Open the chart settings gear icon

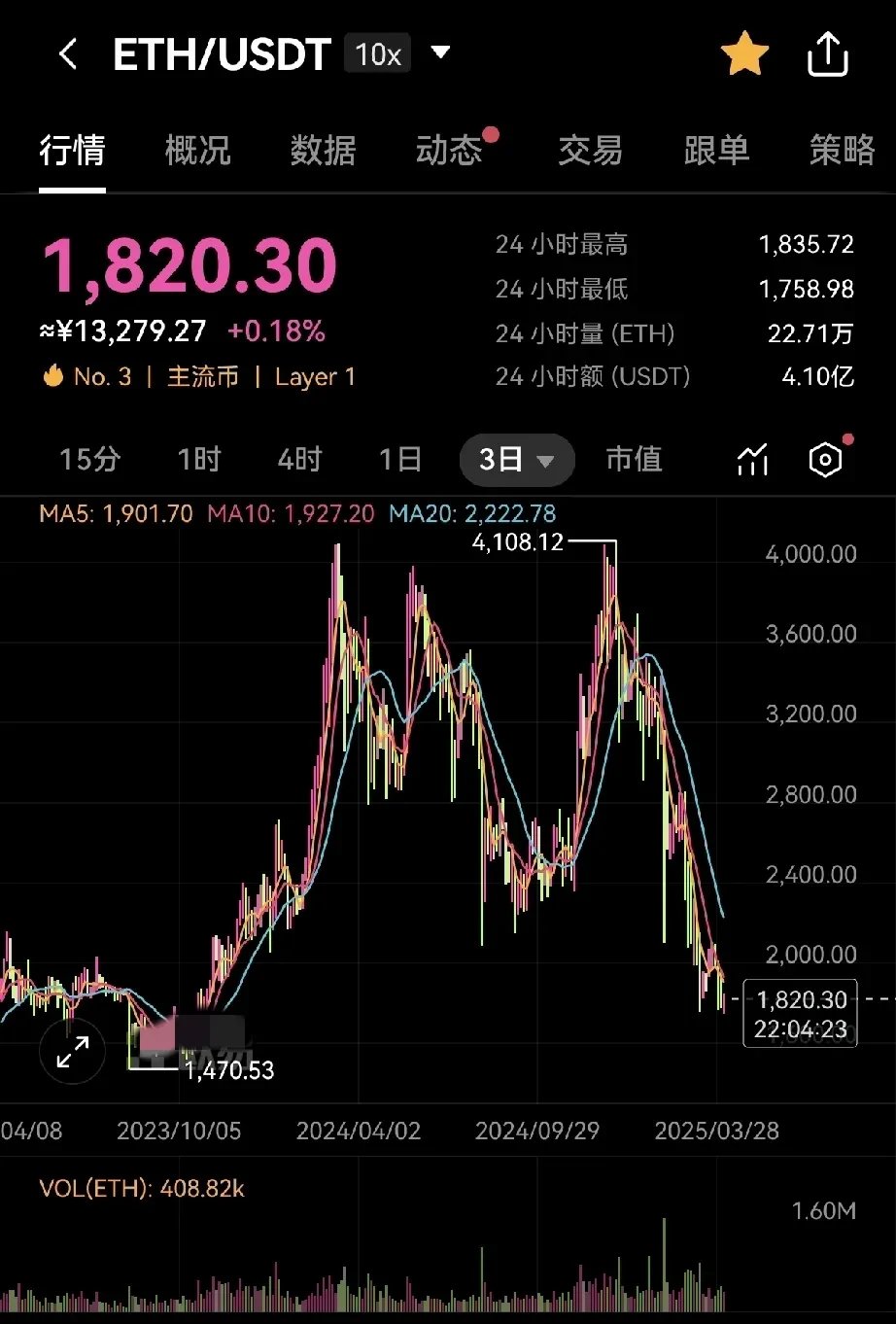[825, 459]
